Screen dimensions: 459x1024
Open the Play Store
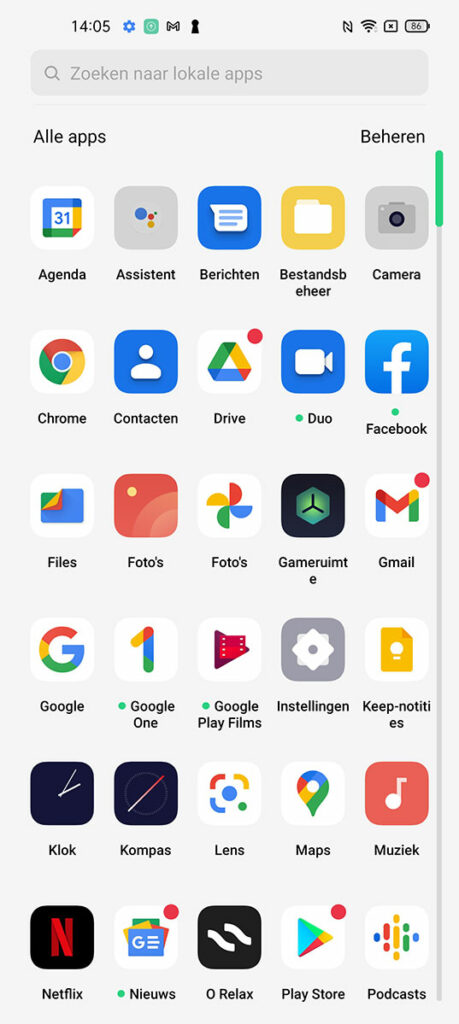(x=313, y=937)
